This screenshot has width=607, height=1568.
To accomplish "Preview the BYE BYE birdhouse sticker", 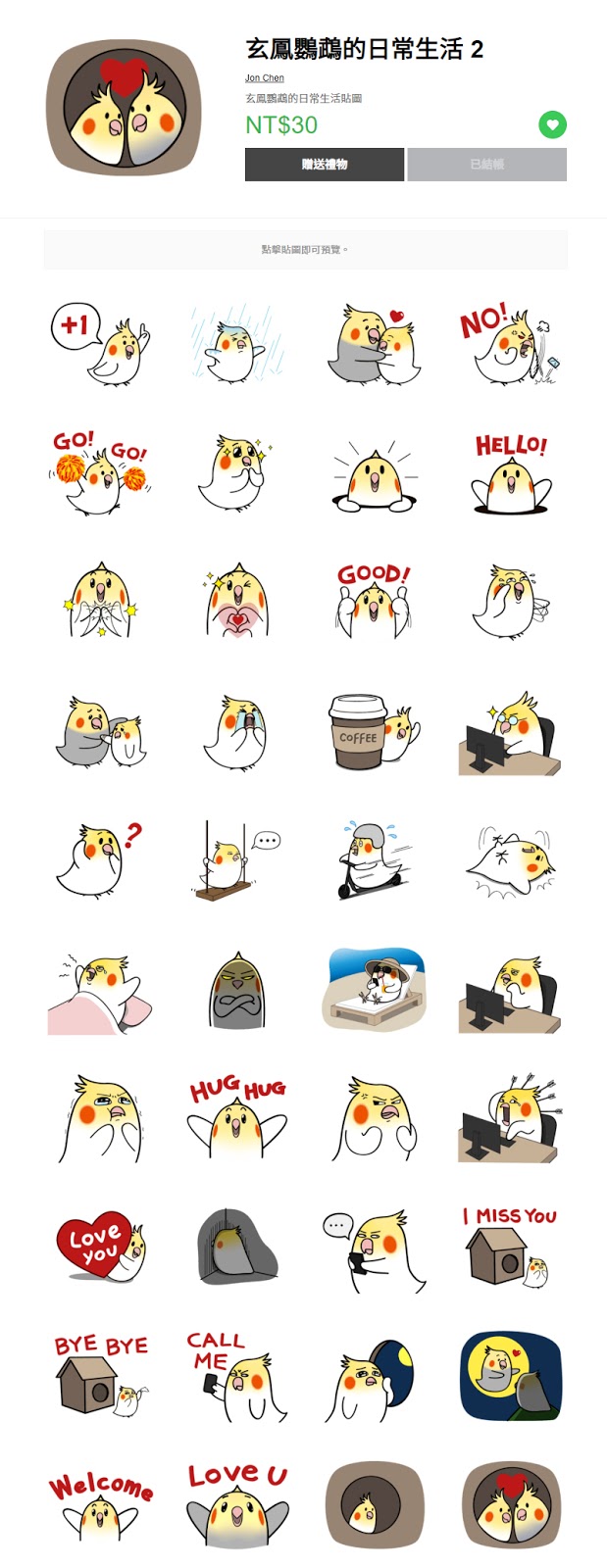I will [102, 1376].
